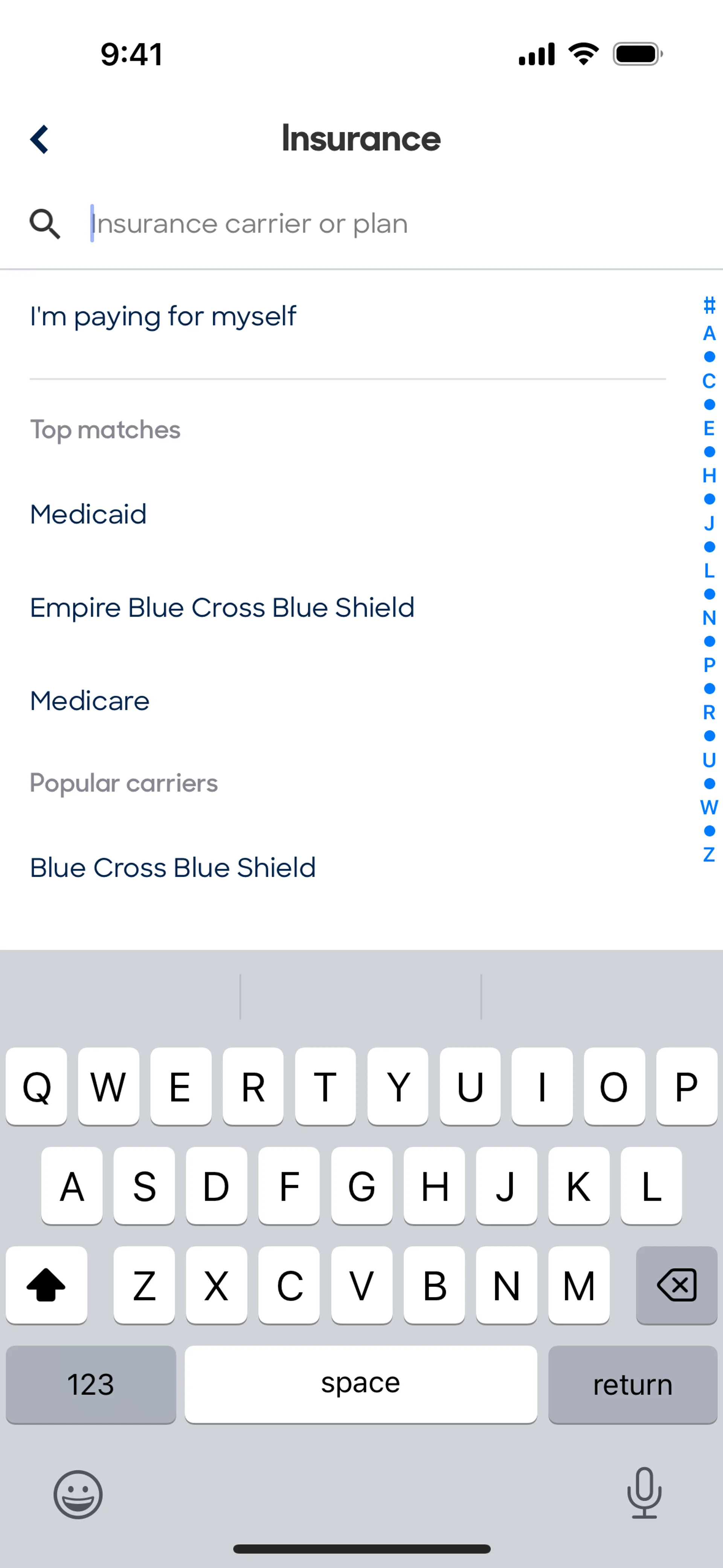Image resolution: width=723 pixels, height=1568 pixels.
Task: Tap the backspace key
Action: pos(676,1285)
